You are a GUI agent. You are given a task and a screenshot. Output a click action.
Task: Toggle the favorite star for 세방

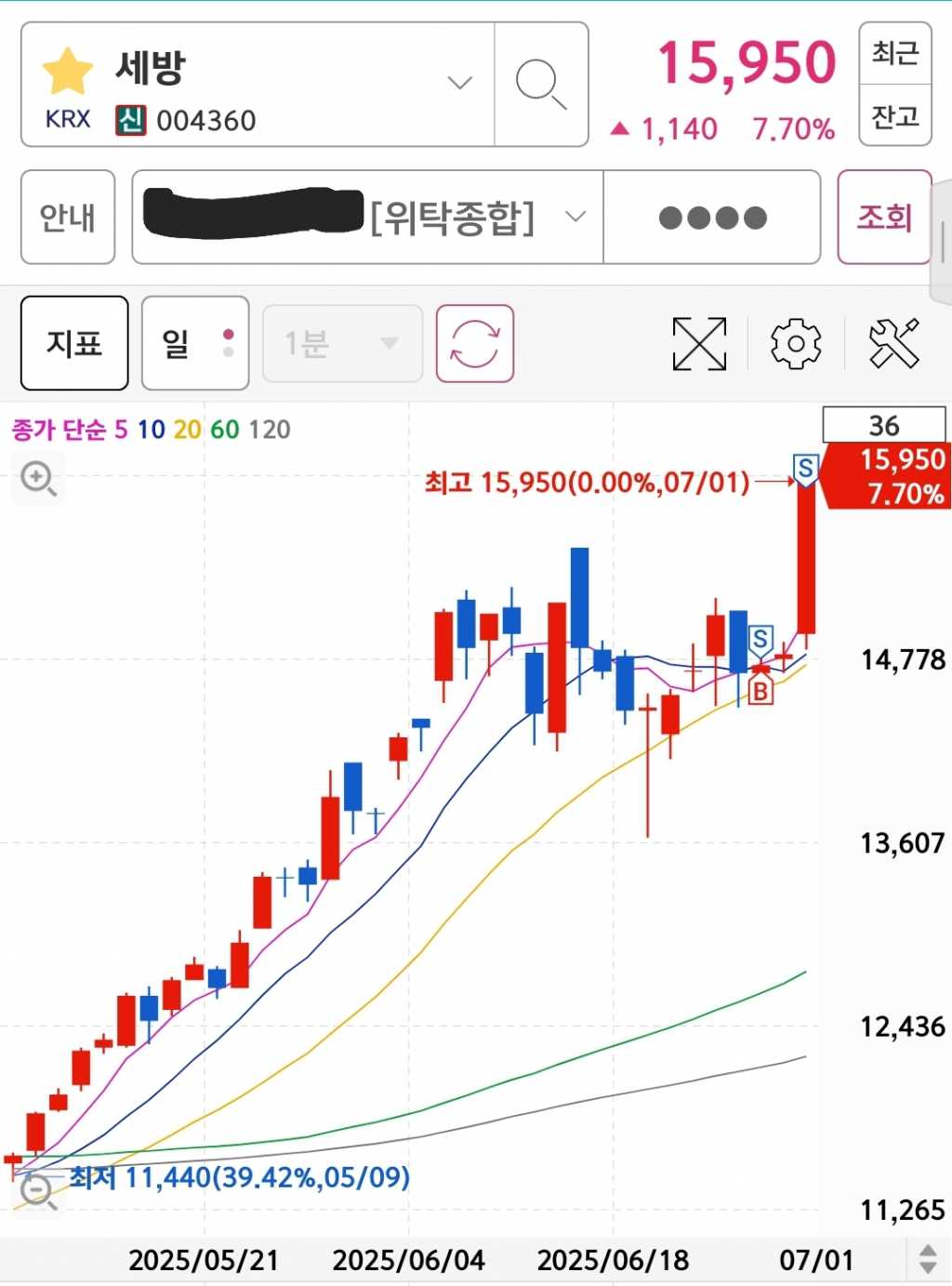coord(68,72)
